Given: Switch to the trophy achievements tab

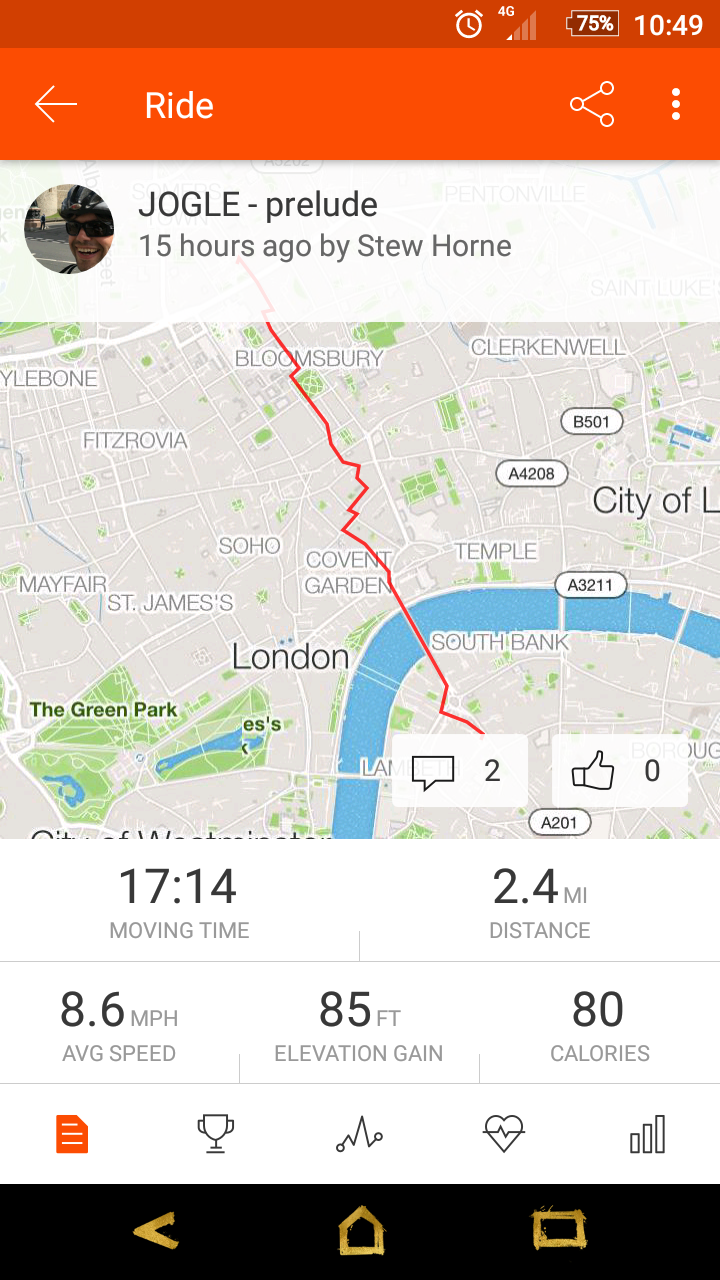Looking at the screenshot, I should tap(216, 1135).
